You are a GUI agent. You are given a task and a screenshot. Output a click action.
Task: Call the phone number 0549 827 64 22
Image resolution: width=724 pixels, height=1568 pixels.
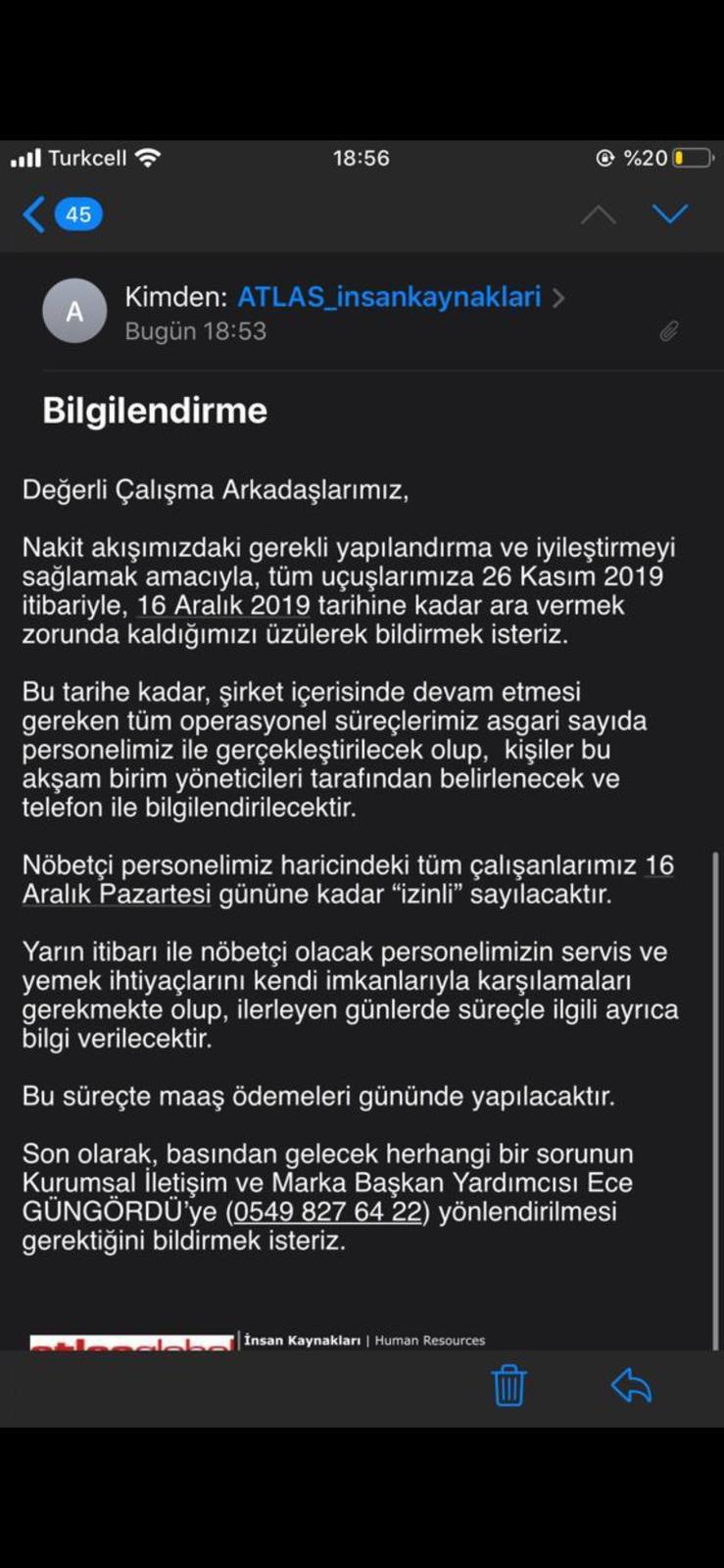(x=327, y=1212)
